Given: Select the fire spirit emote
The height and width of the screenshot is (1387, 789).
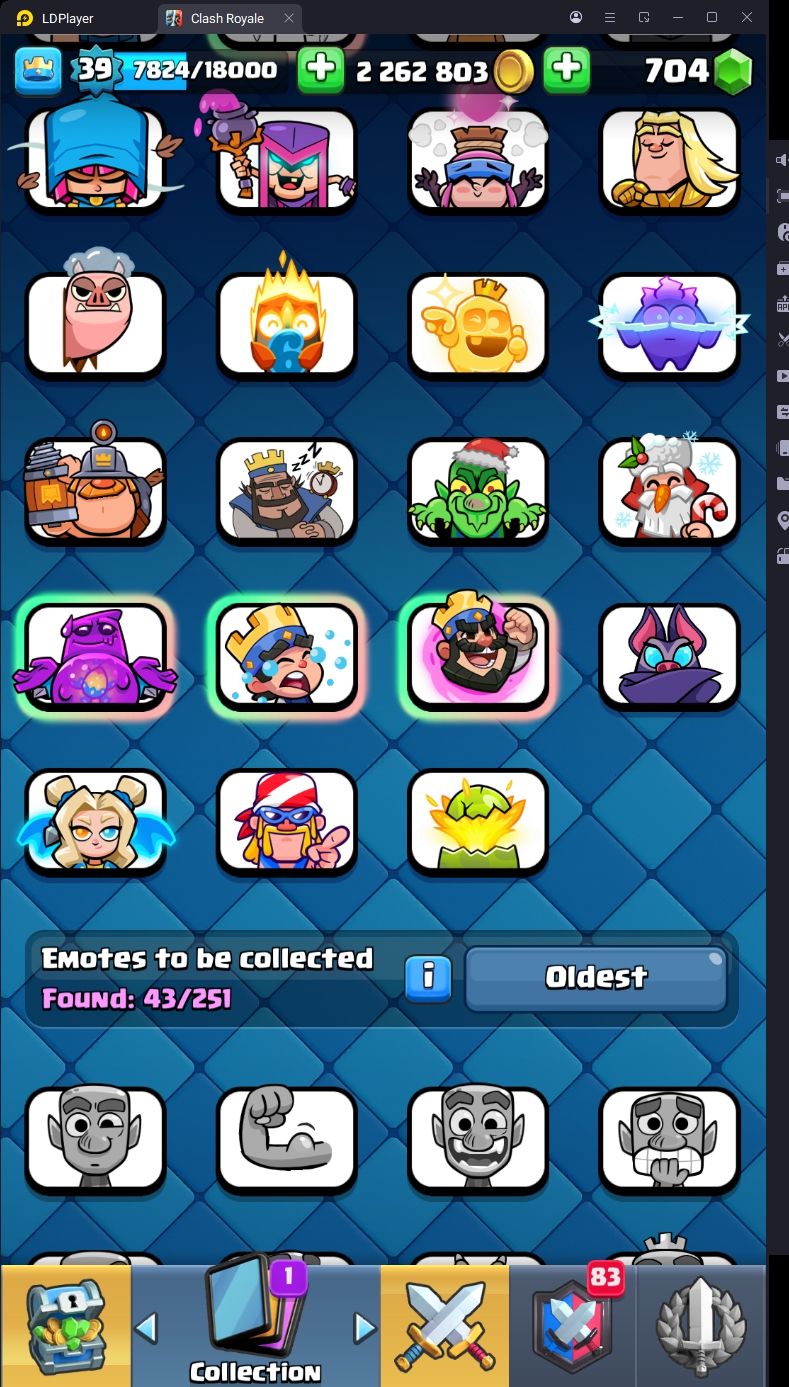Looking at the screenshot, I should point(287,325).
